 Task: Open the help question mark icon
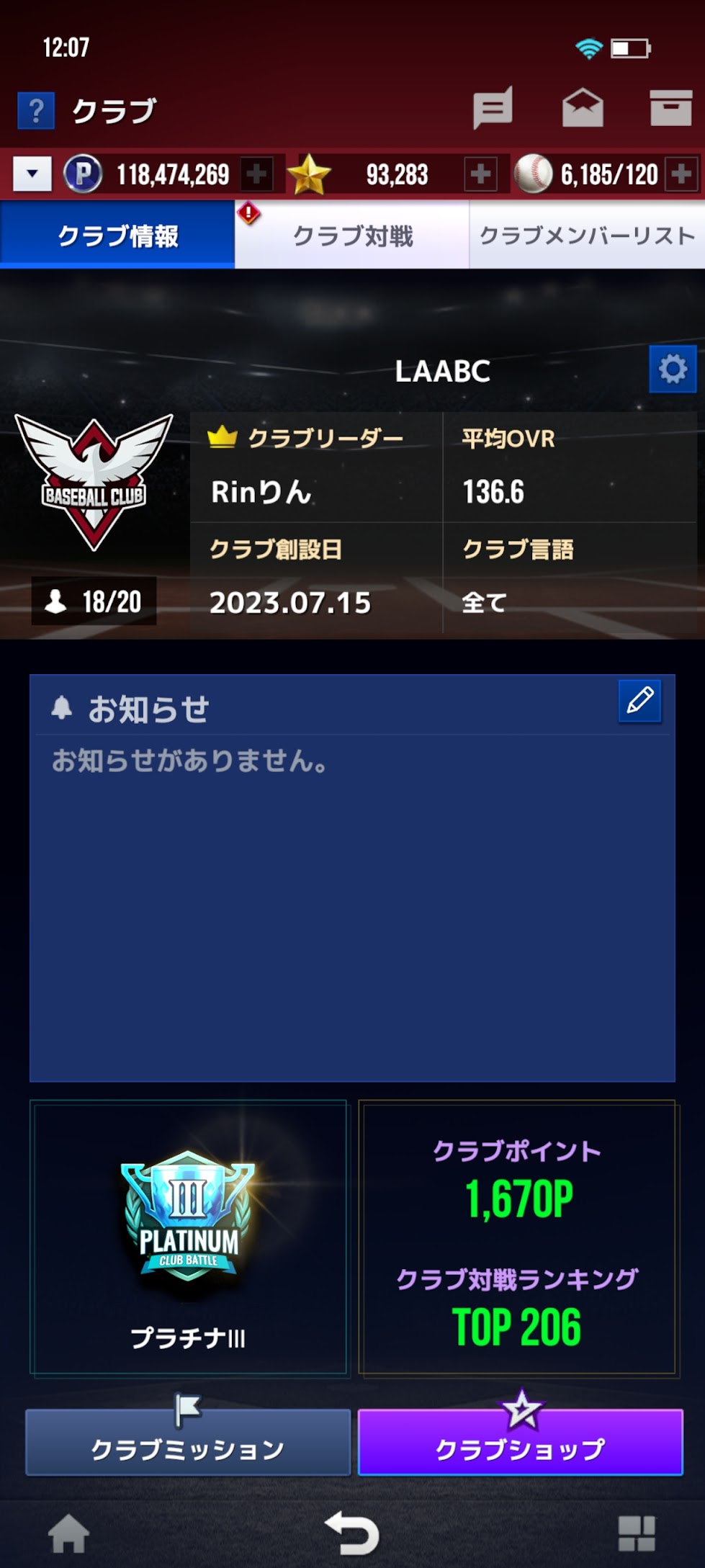(36, 111)
